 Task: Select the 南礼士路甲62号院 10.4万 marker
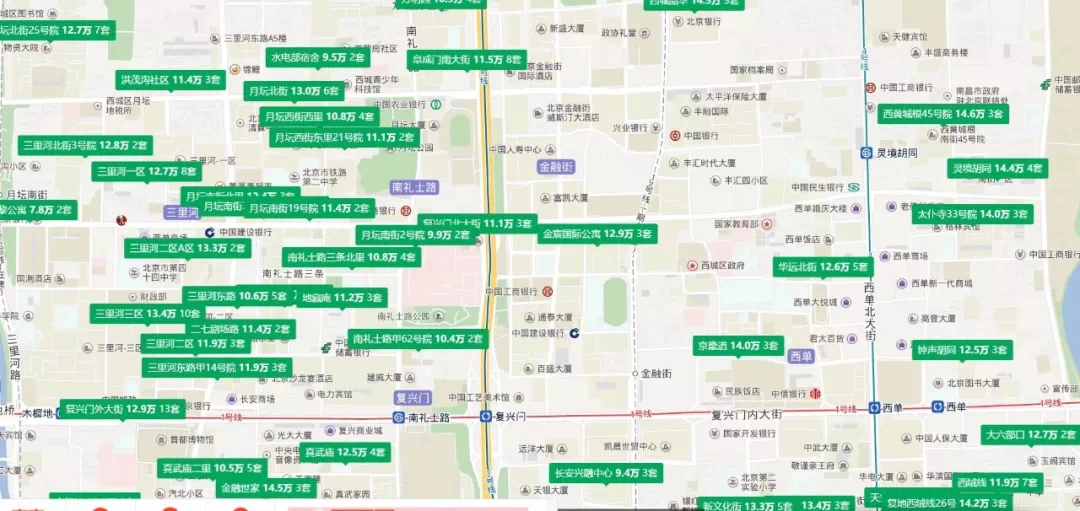[417, 339]
